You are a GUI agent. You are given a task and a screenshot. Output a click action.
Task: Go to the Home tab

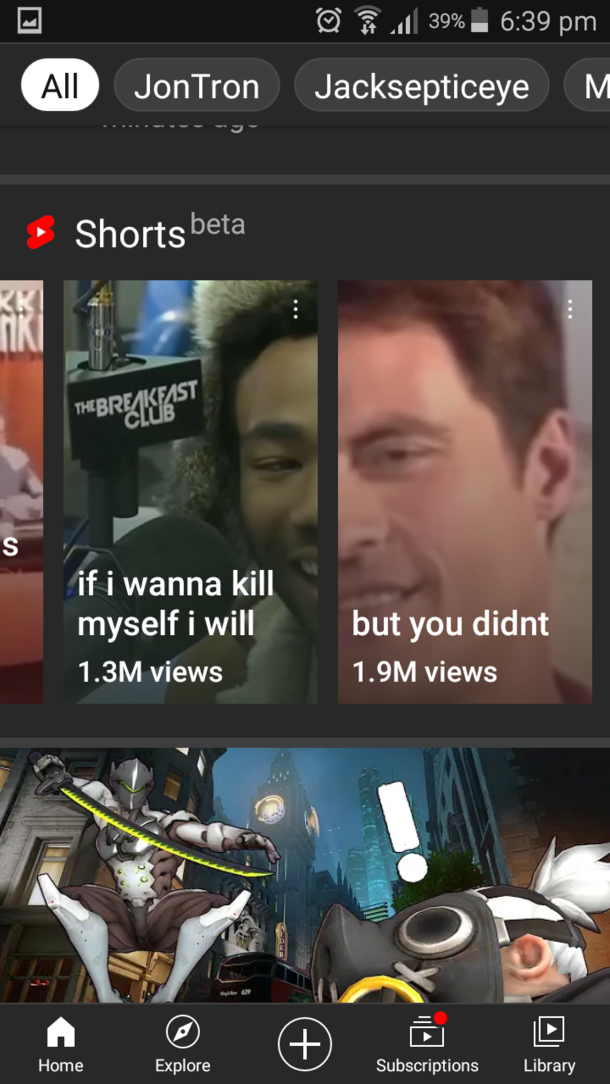[x=60, y=1044]
